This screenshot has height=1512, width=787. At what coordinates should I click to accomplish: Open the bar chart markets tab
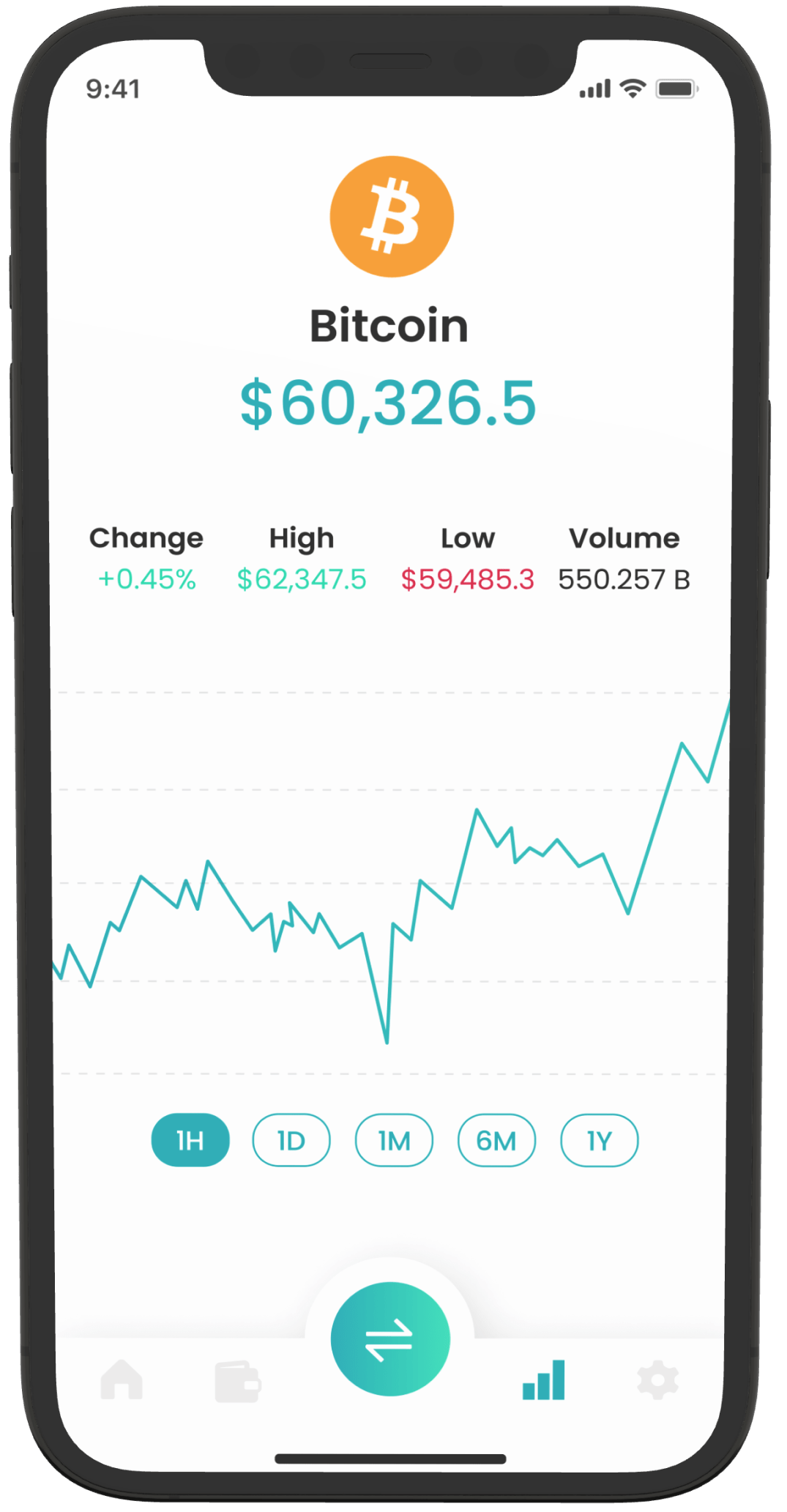(544, 1379)
